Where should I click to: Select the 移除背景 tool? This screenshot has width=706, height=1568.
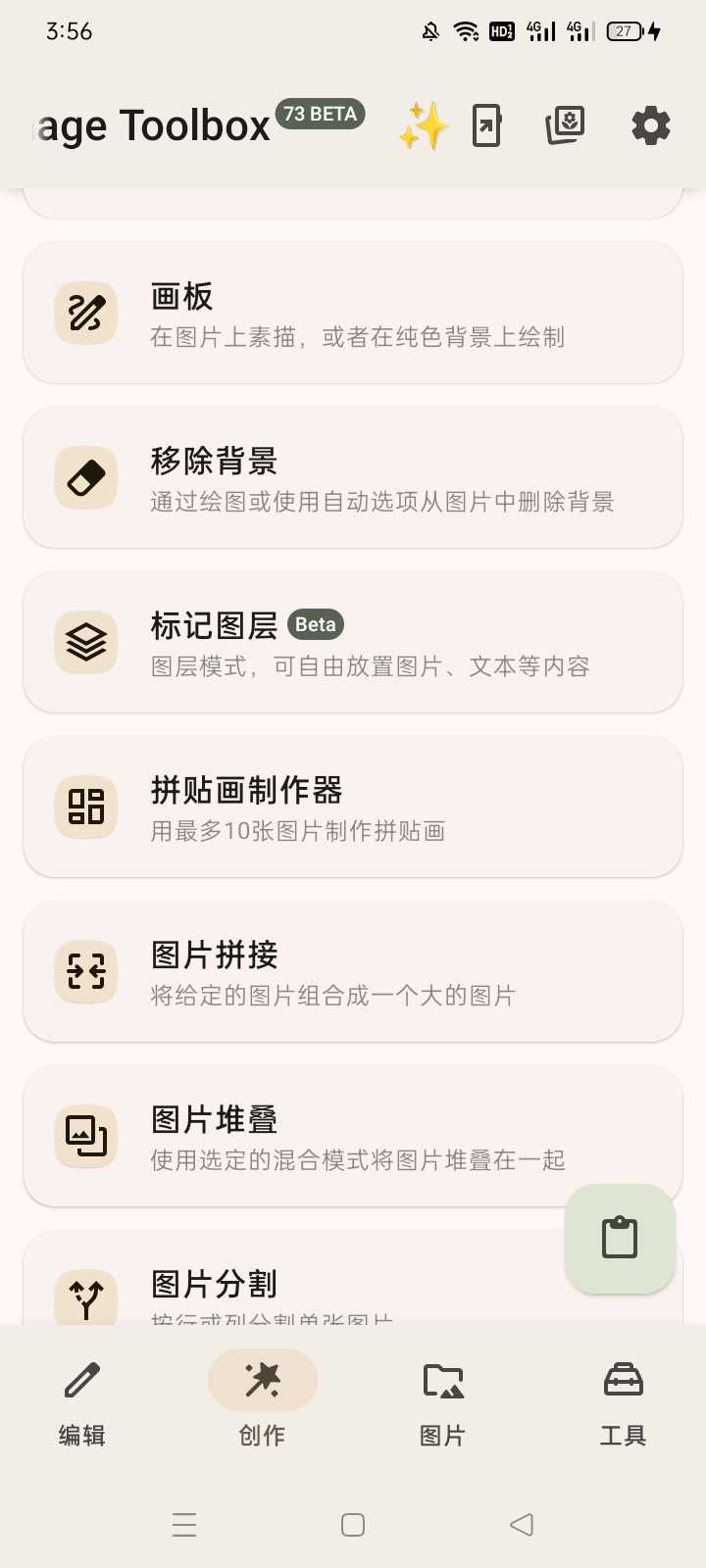point(352,478)
